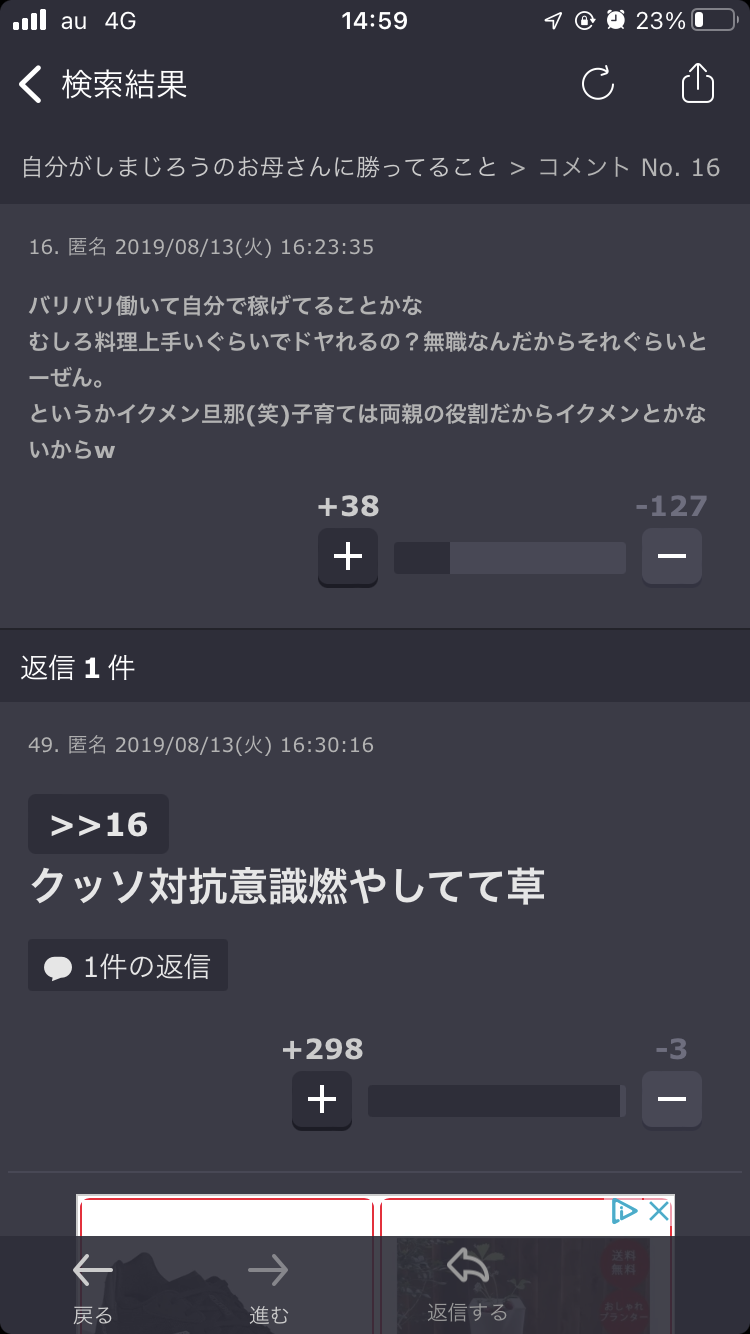
Task: Open the >>16 anchor link
Action: click(x=98, y=824)
